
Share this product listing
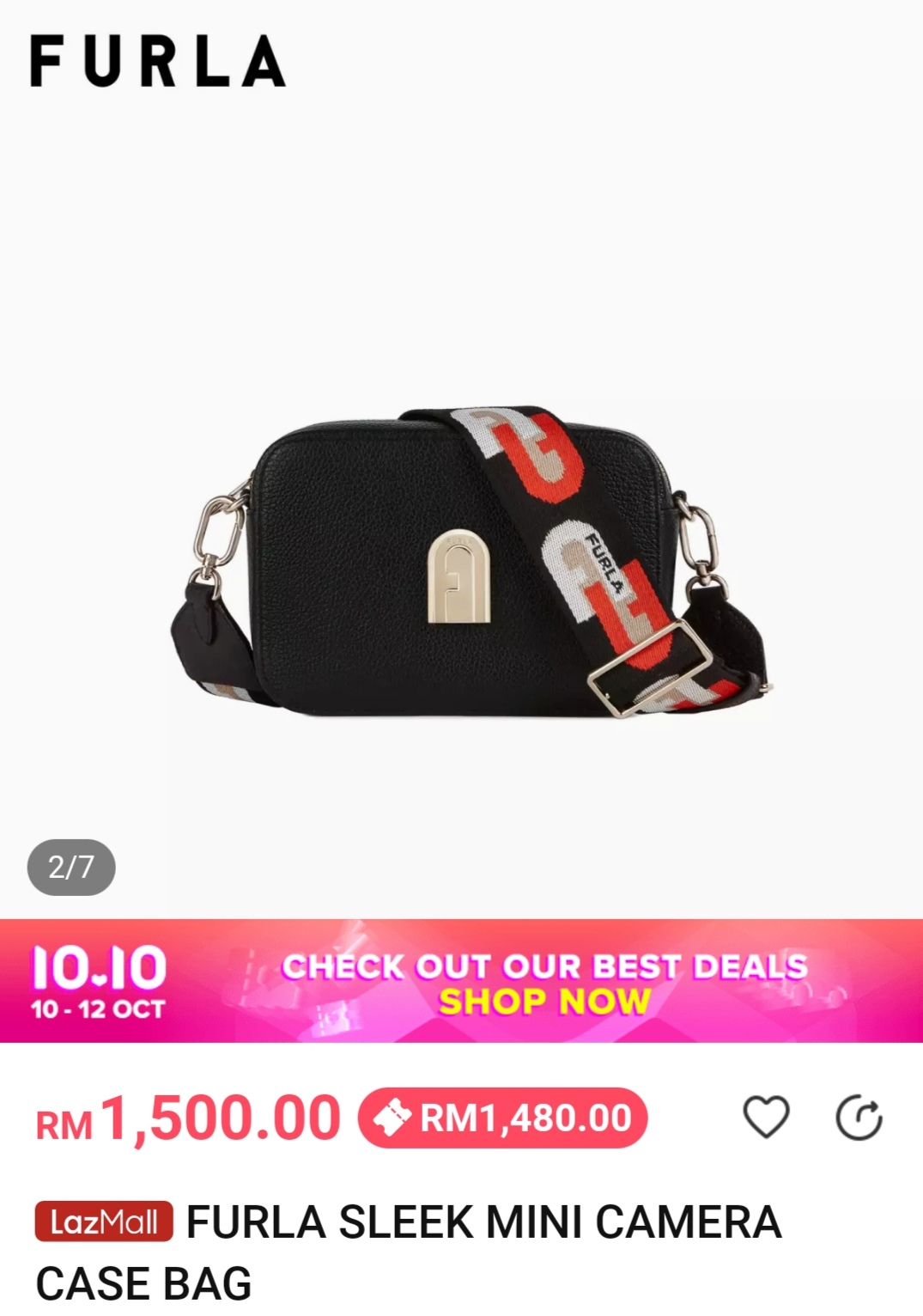[859, 1118]
